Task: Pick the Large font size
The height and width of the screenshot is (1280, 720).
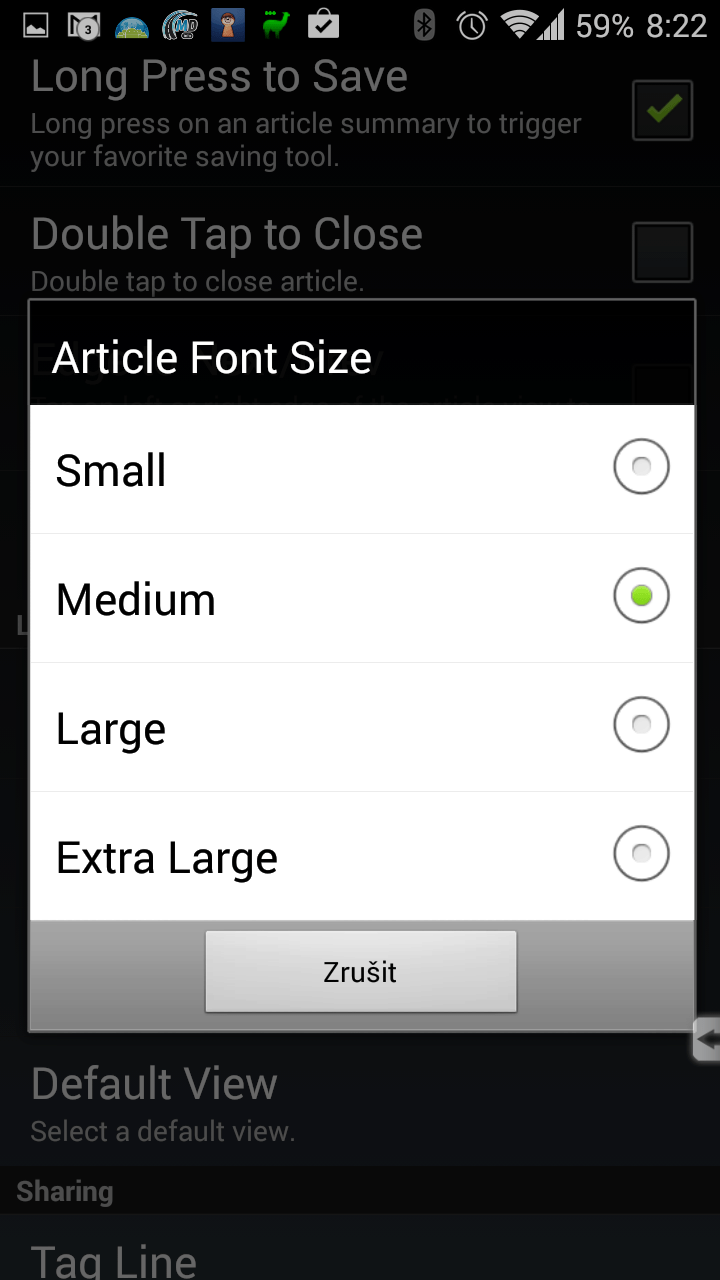Action: tap(362, 727)
